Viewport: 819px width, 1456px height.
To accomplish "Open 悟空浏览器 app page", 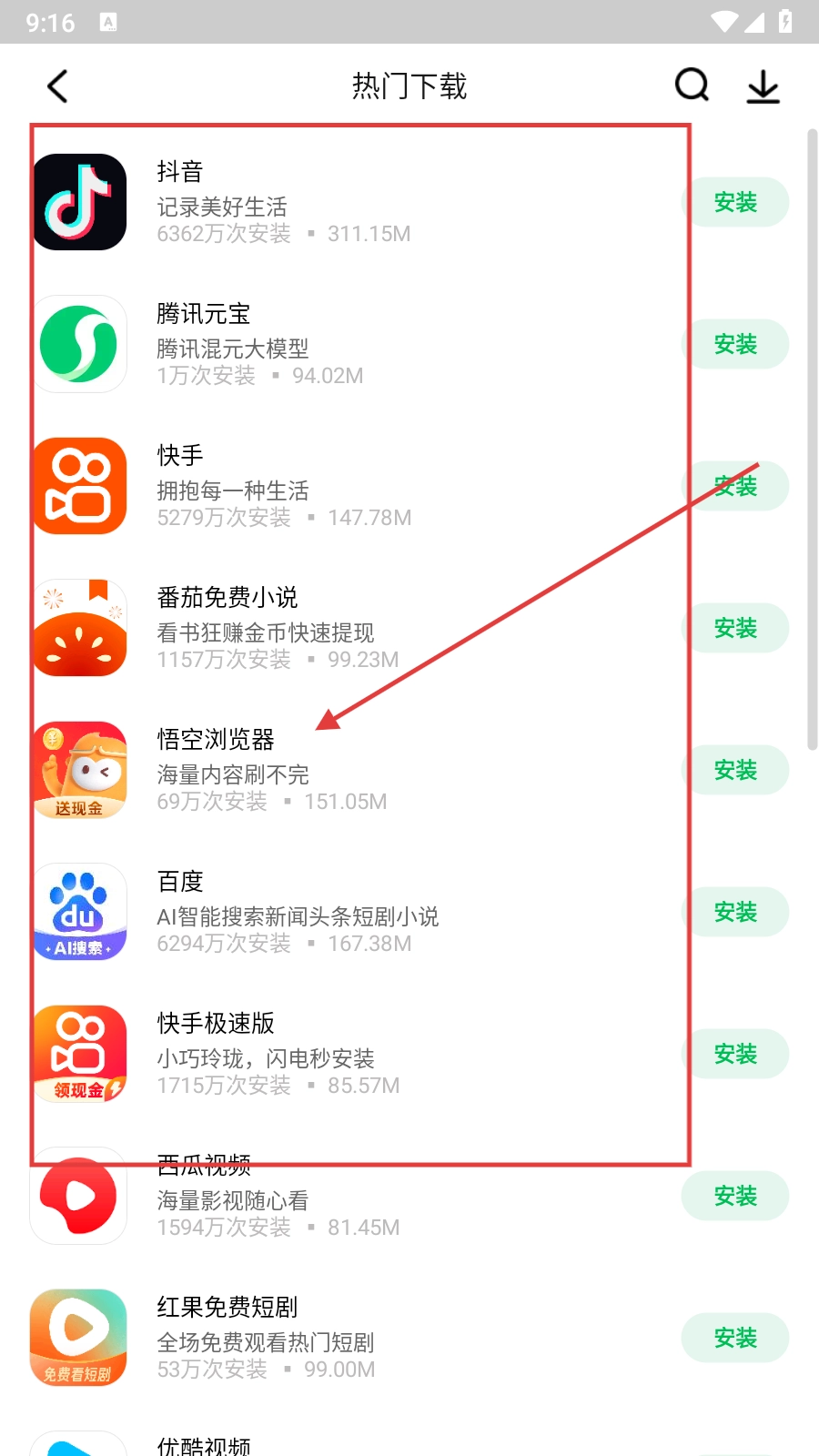I will click(271, 770).
